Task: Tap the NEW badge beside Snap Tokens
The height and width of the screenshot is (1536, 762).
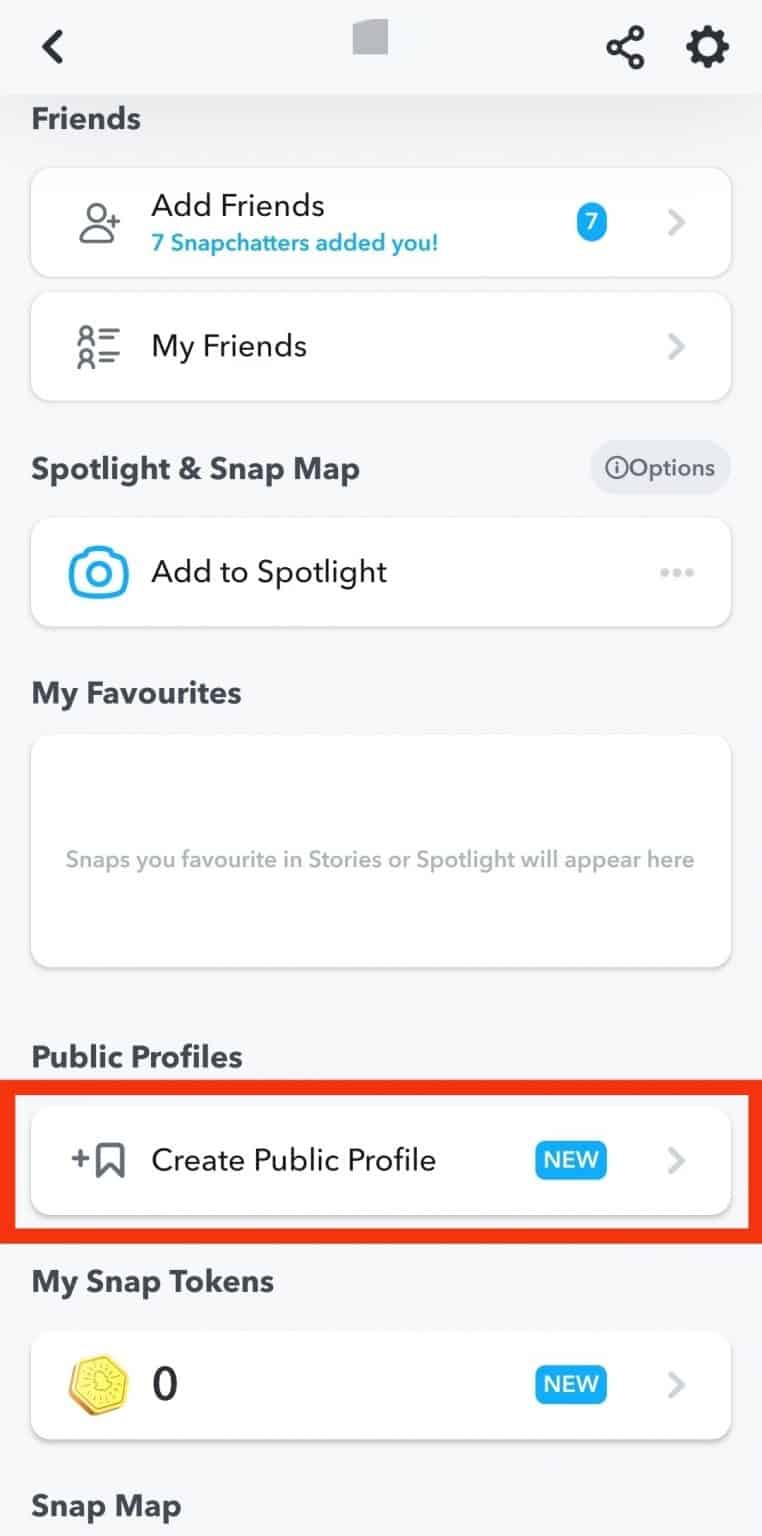Action: point(570,1385)
